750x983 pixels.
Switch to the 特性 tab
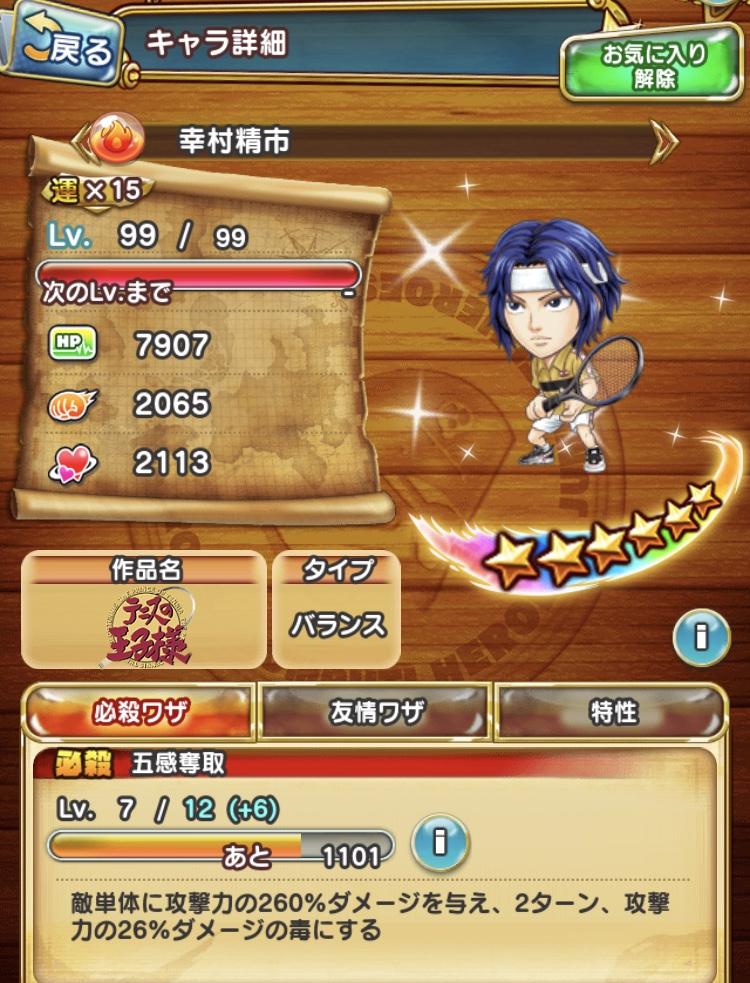click(x=612, y=712)
